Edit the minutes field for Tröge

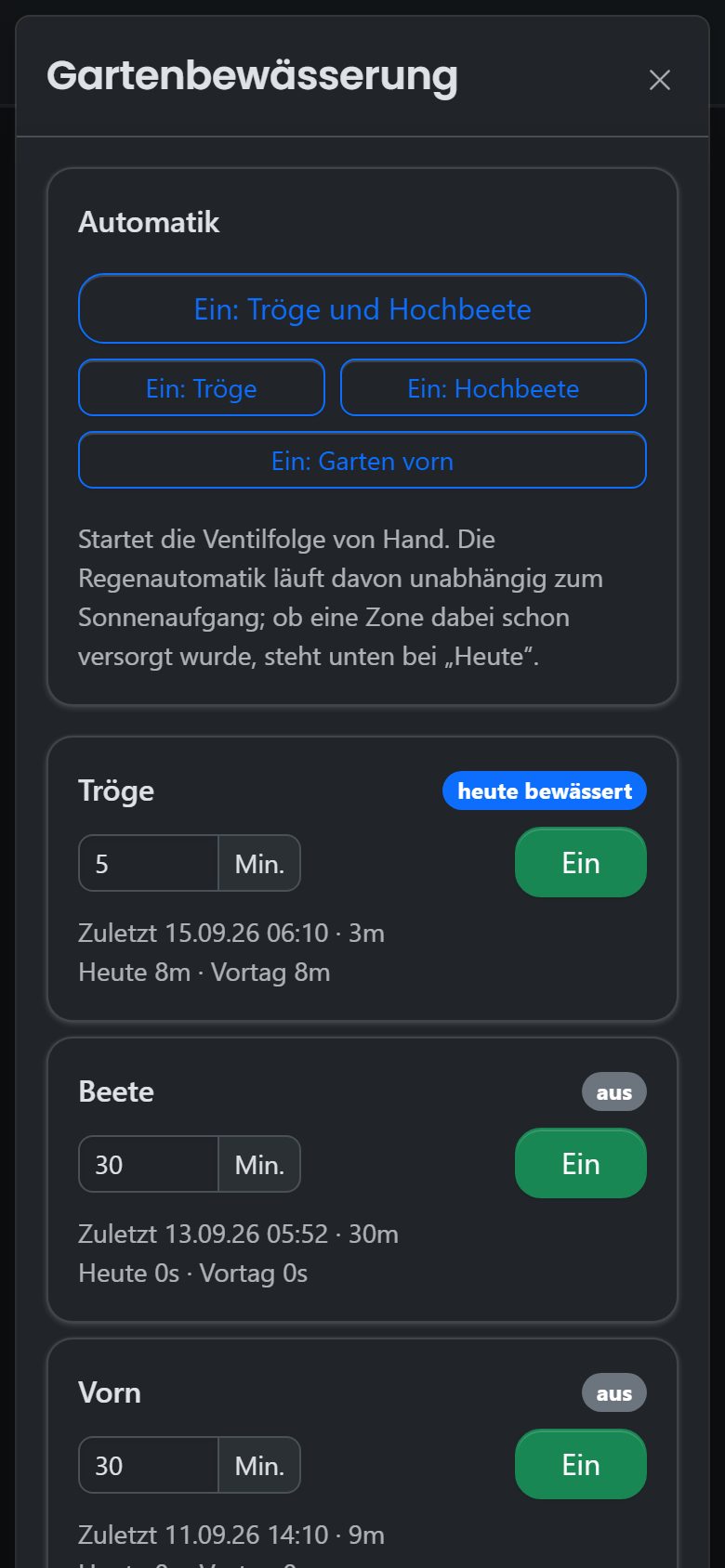(149, 863)
